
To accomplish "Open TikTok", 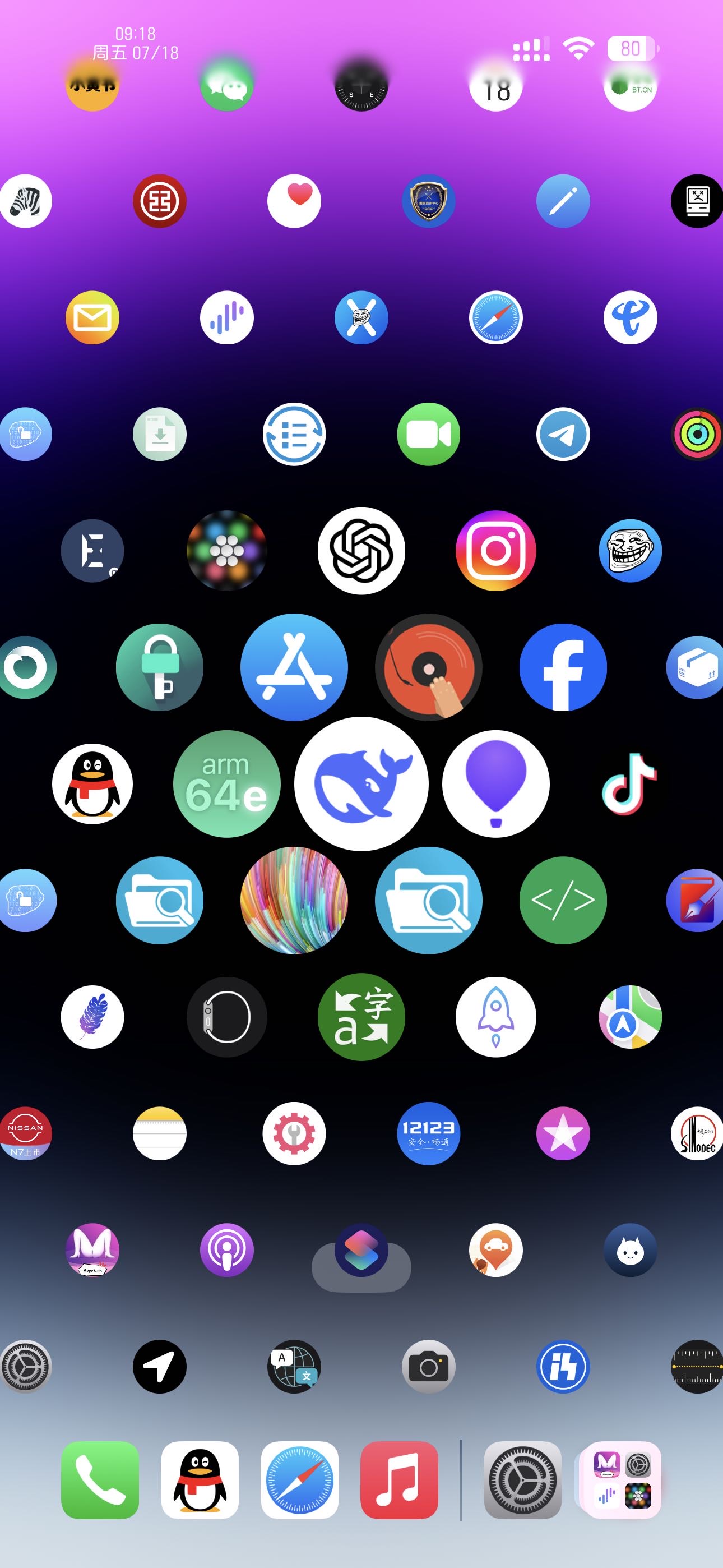I will [630, 783].
